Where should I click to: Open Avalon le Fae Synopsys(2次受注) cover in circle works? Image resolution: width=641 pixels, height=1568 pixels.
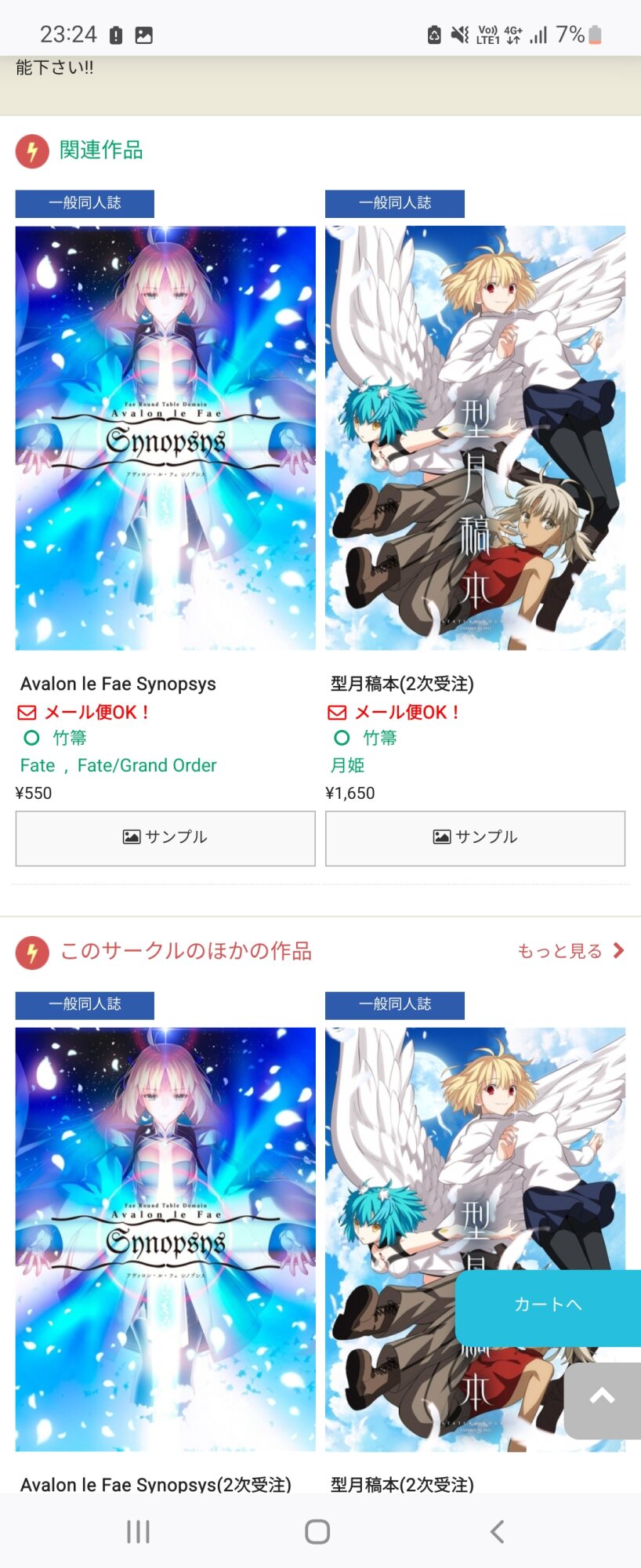pyautogui.click(x=165, y=1239)
